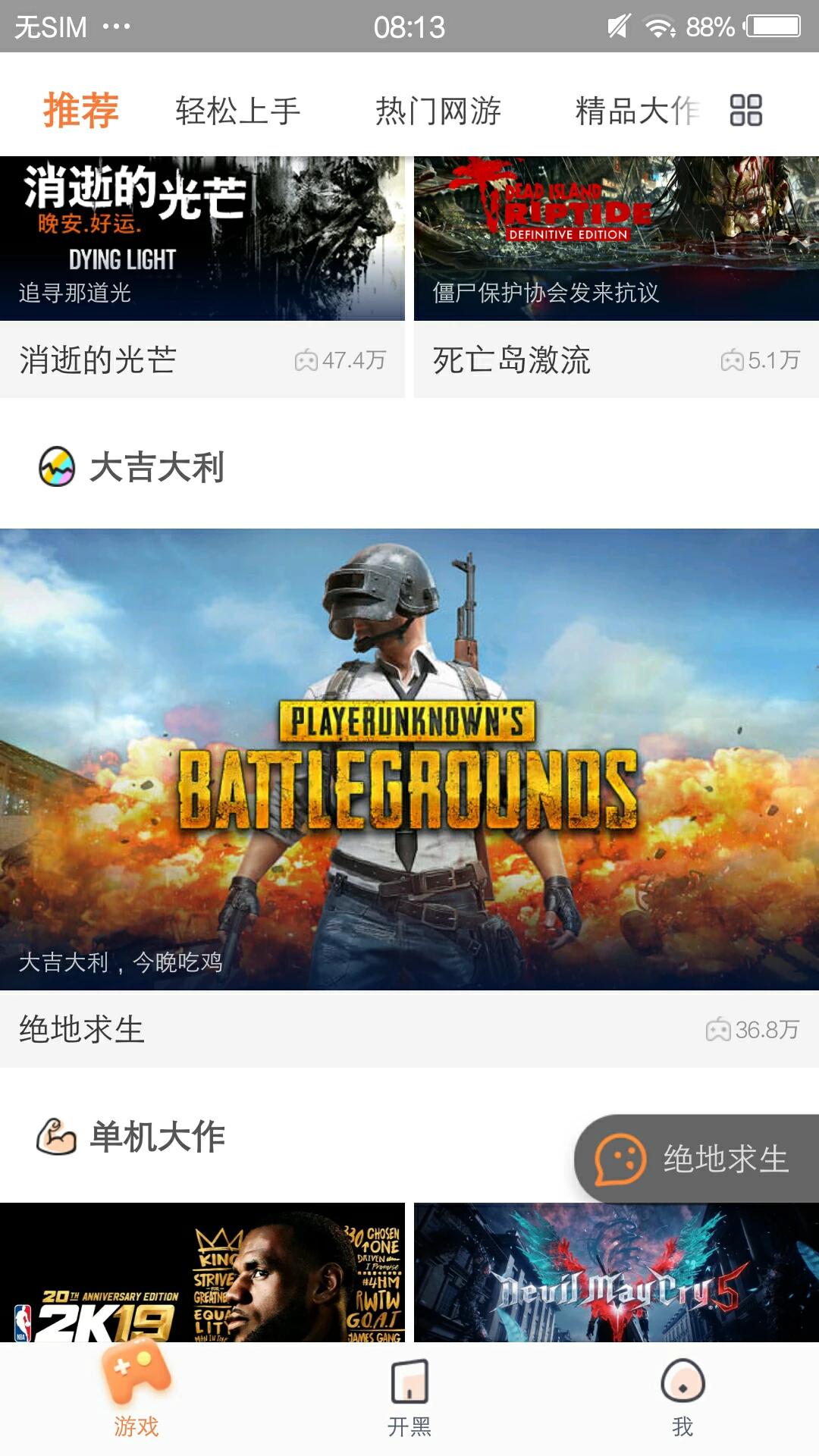The width and height of the screenshot is (819, 1456).
Task: Open the 死亡岛激流 game card
Action: coord(616,277)
